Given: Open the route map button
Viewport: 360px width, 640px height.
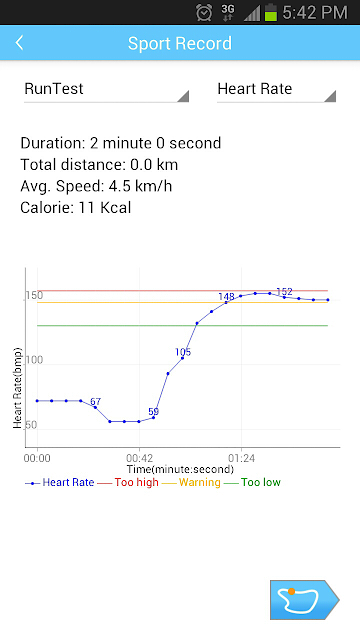Looking at the screenshot, I should (304, 600).
